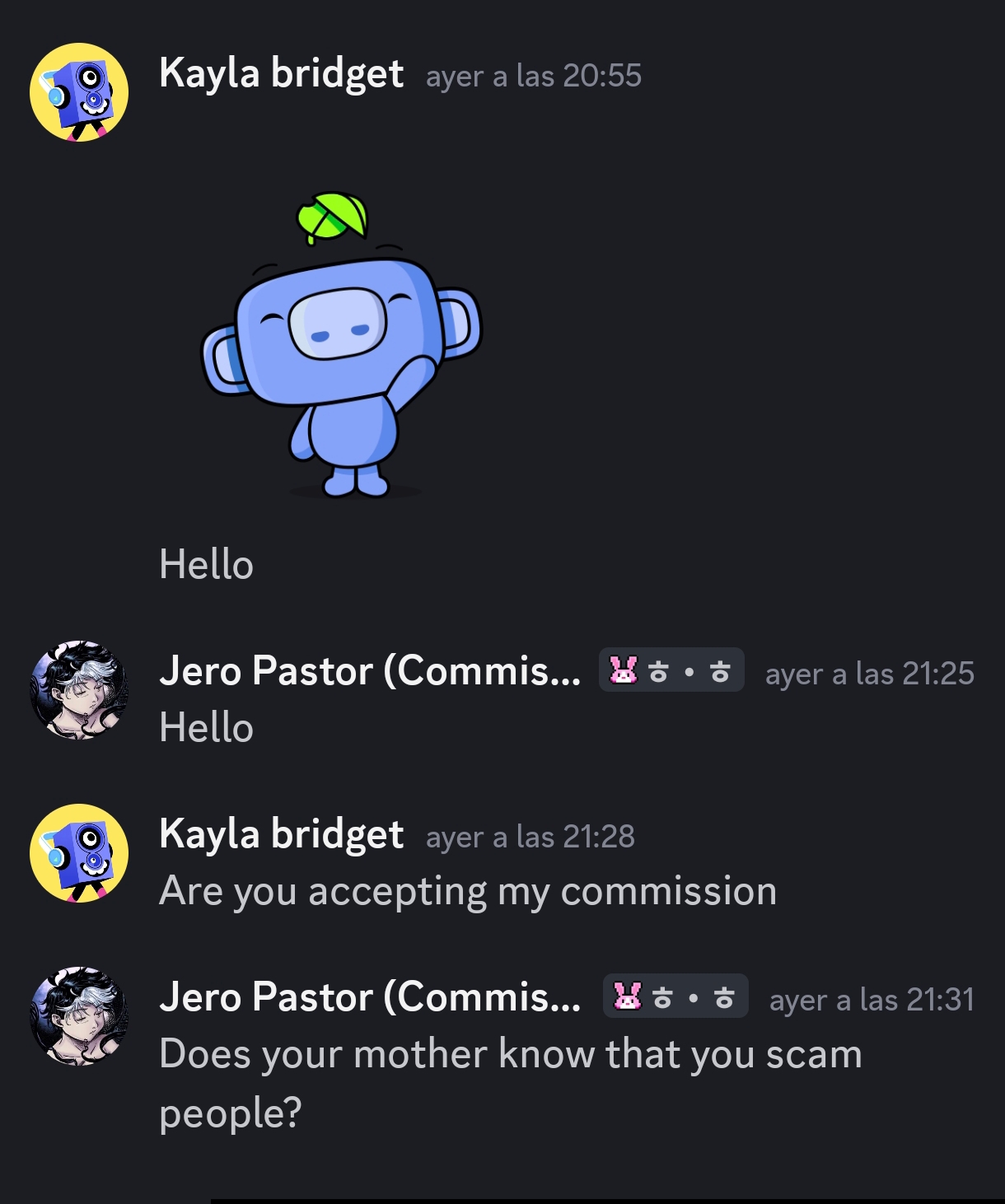1005x1204 pixels.
Task: Tap the Jero Pastor username at 21:25
Action: [370, 671]
